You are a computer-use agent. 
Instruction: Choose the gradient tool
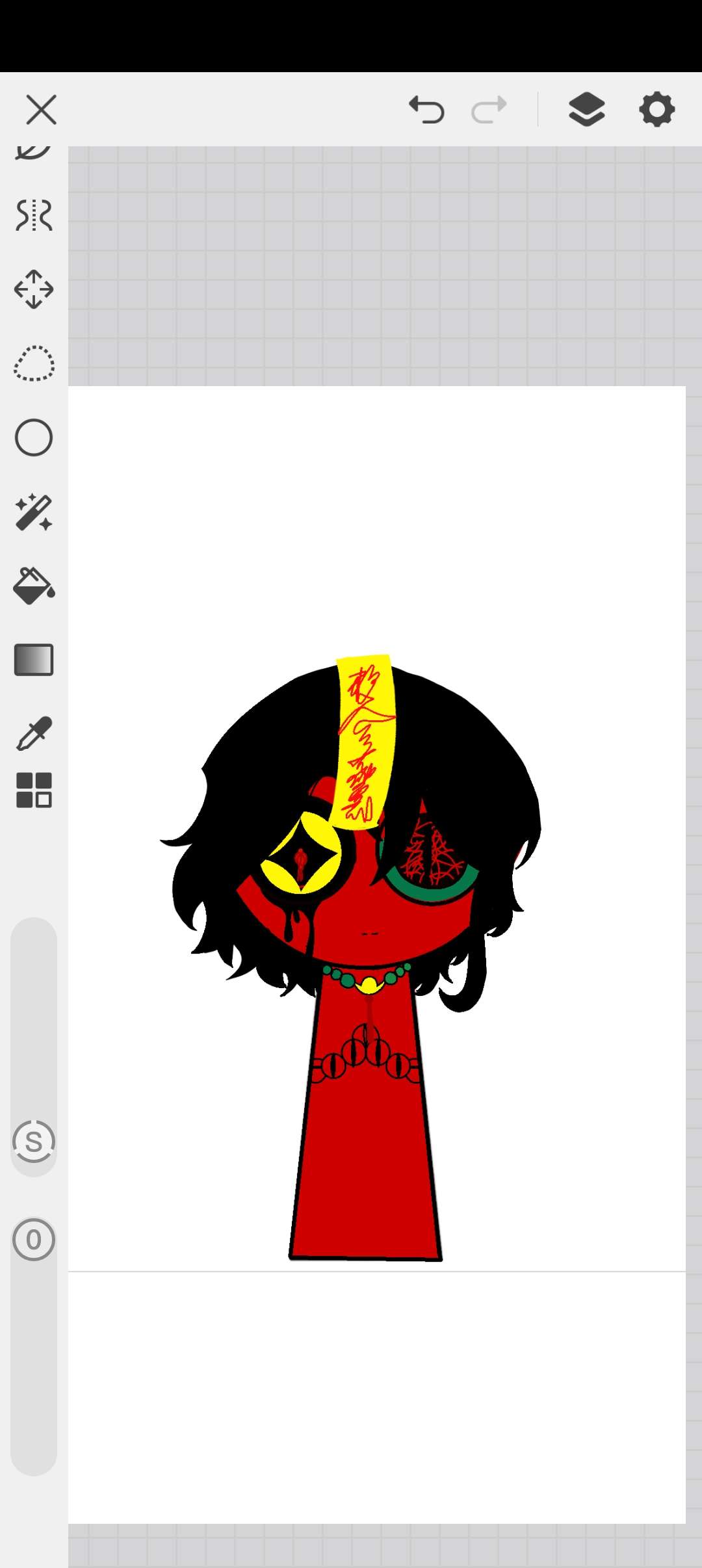(34, 660)
